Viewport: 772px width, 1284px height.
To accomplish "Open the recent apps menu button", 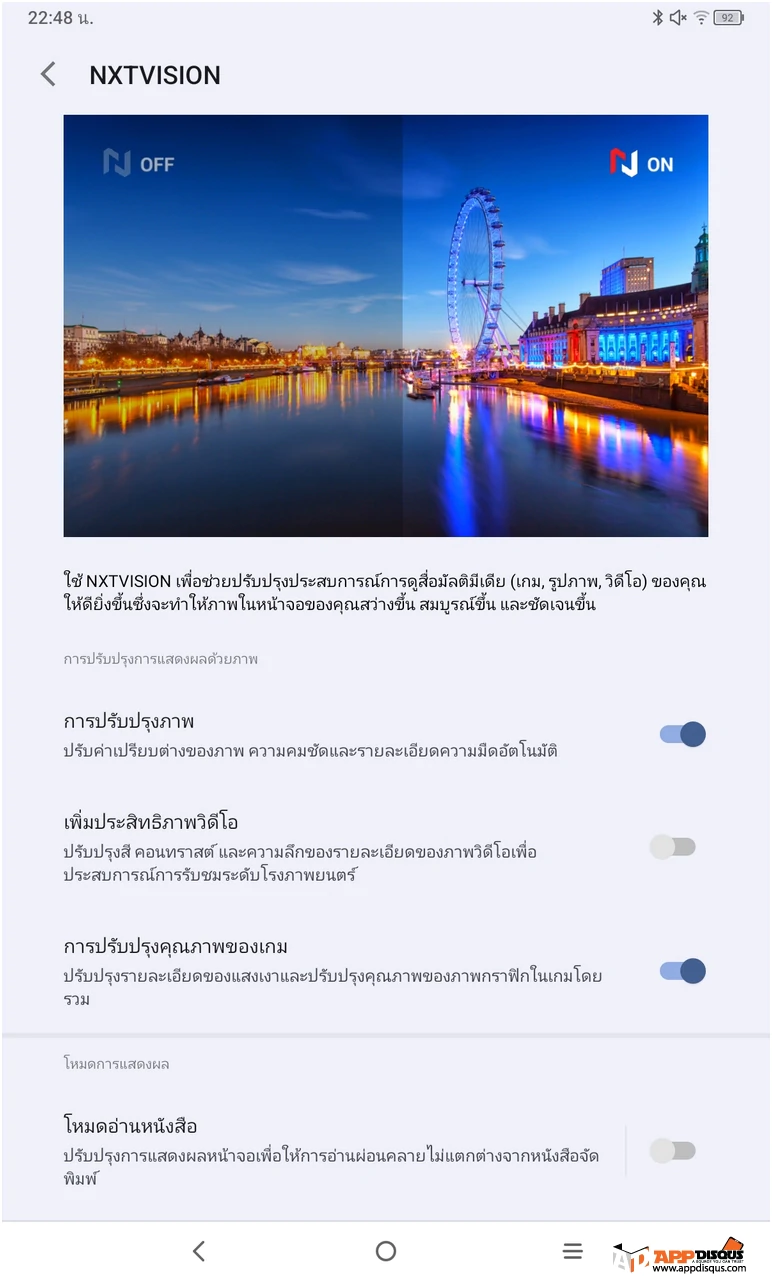I will click(x=572, y=1251).
